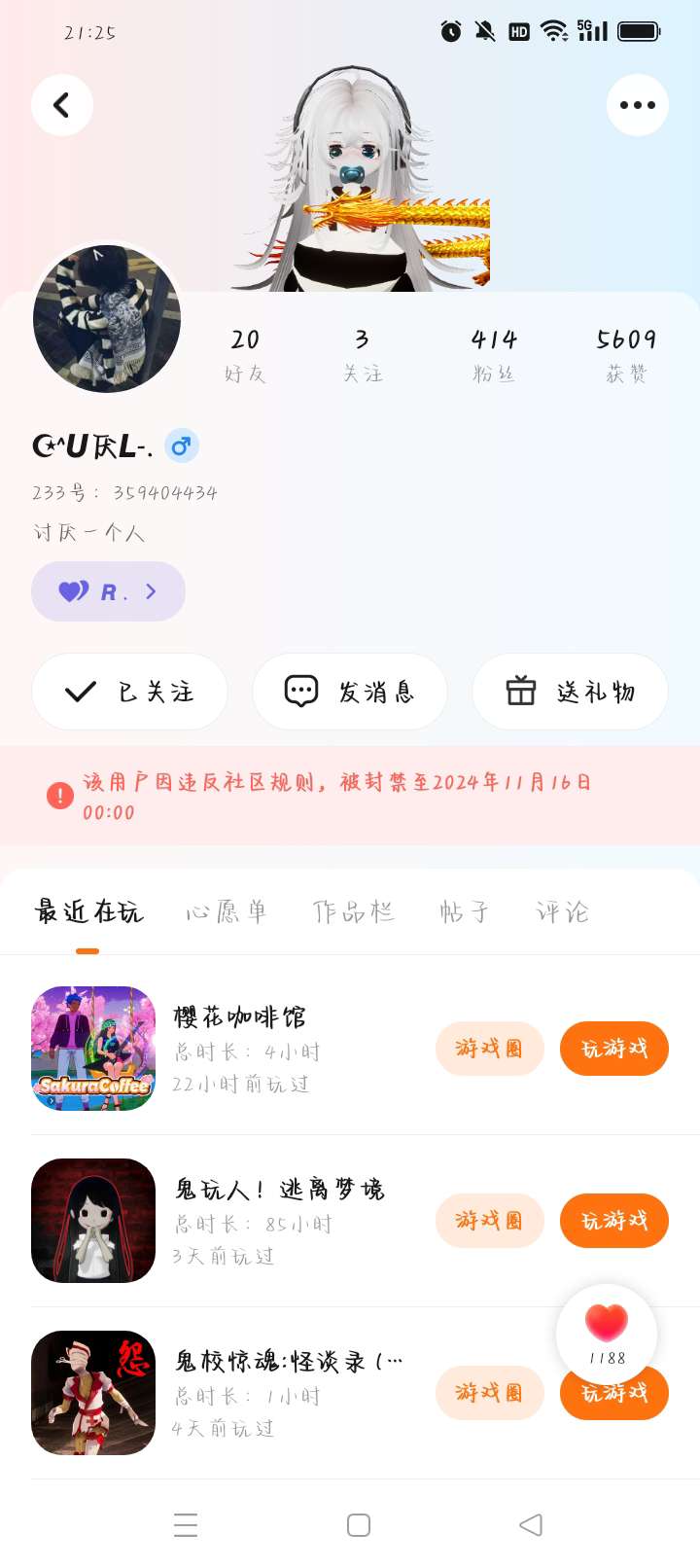
Task: Play 樱花咖啡馆 with 玩游戏
Action: (614, 1049)
